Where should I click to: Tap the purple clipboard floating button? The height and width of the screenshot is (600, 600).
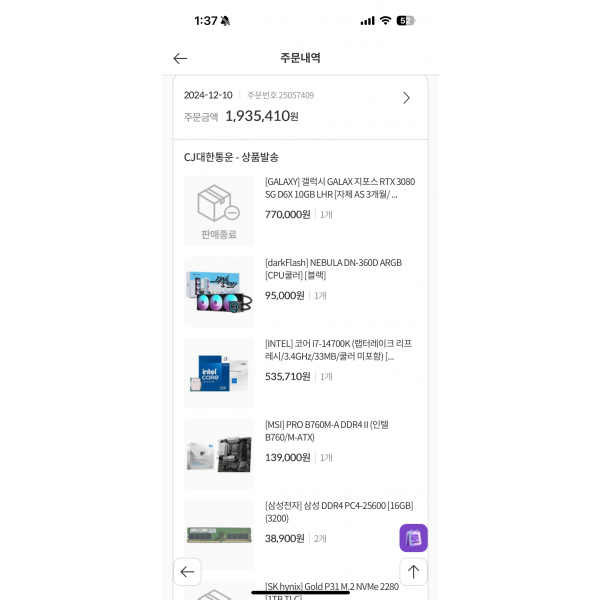click(x=413, y=538)
